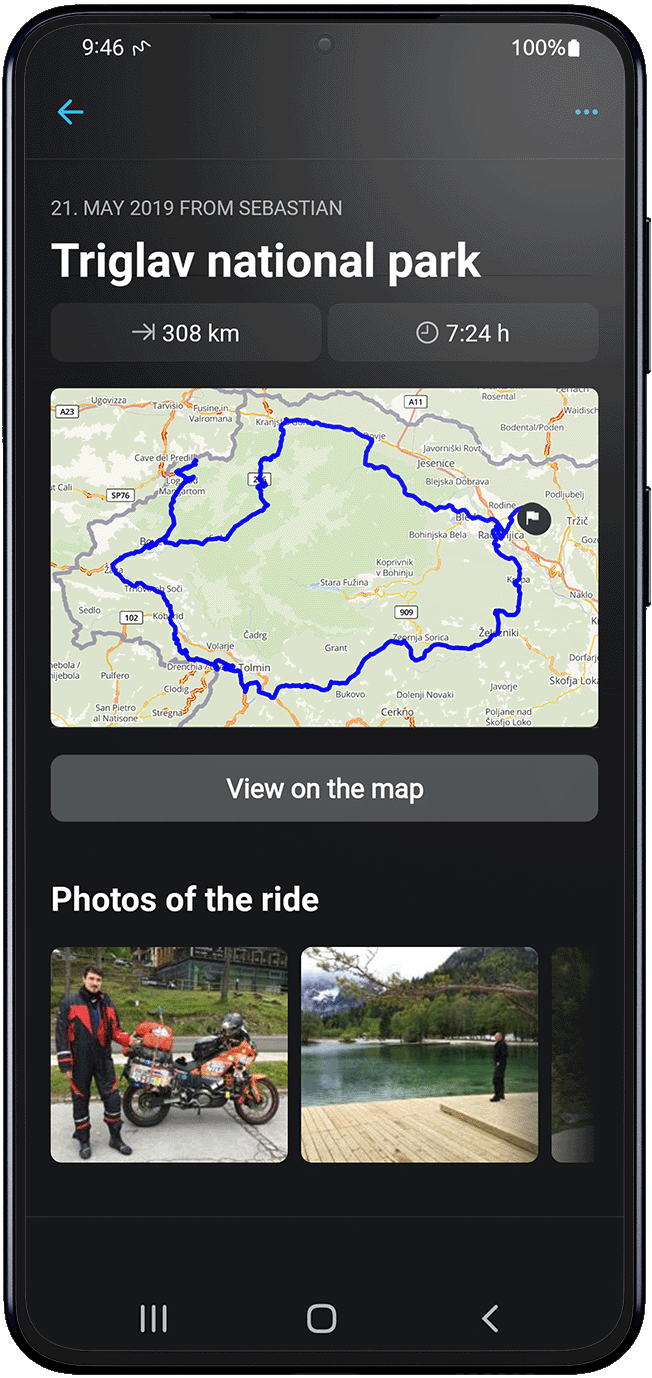
Task: Tap the View on the map button
Action: point(324,788)
